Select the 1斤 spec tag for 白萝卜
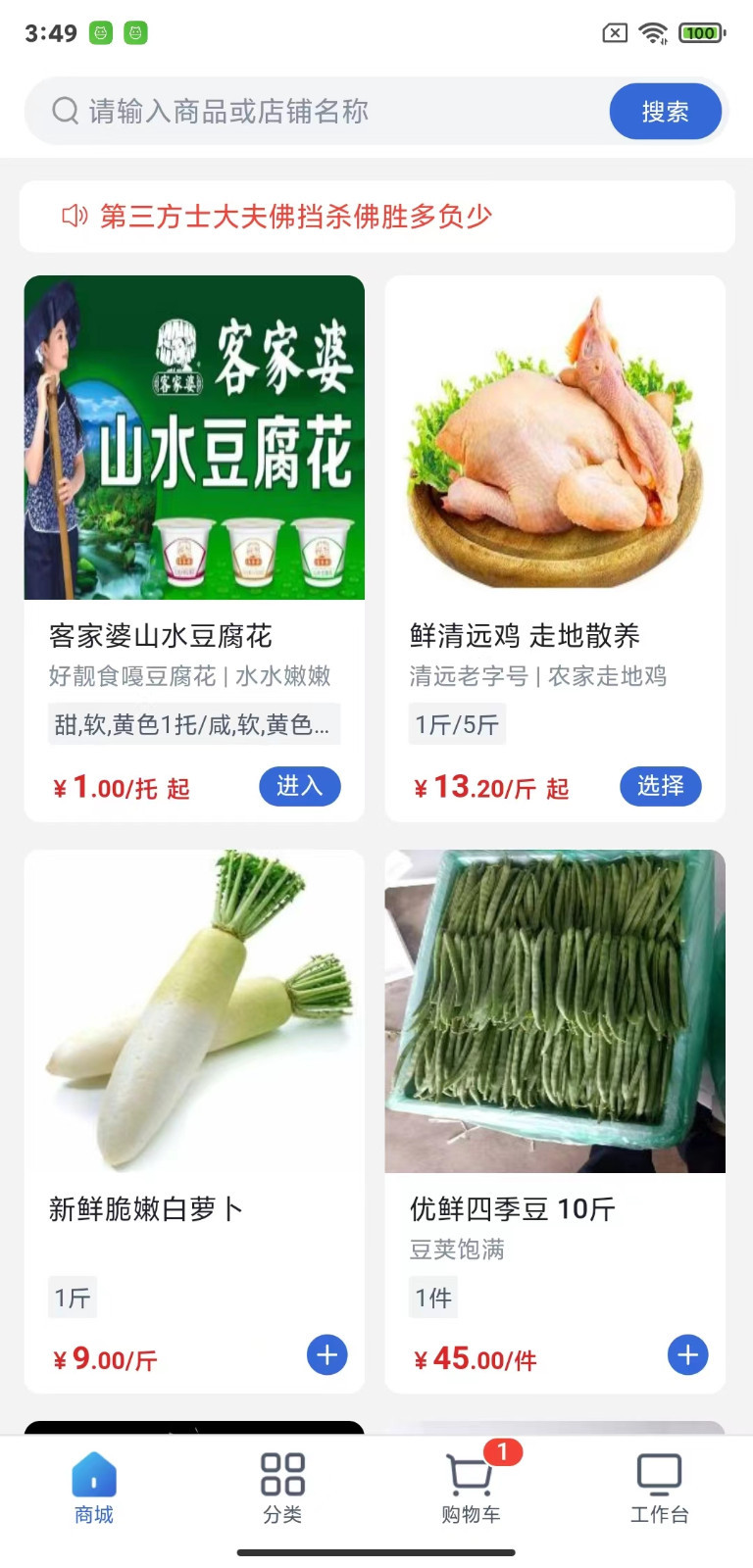The width and height of the screenshot is (753, 1568). (x=73, y=1296)
